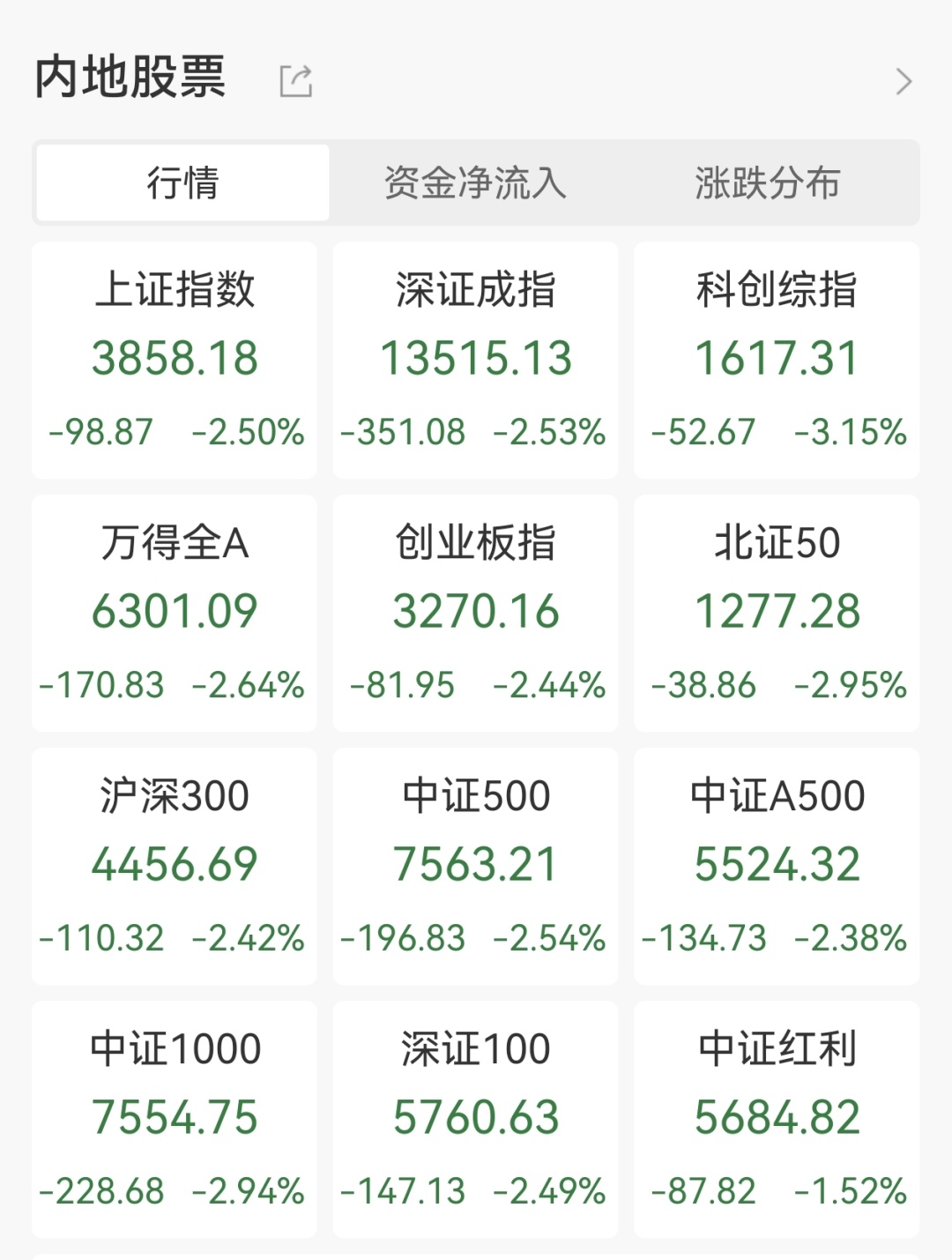Select the 中证A500 index card
Screen dimensions: 952x1260
[775, 862]
